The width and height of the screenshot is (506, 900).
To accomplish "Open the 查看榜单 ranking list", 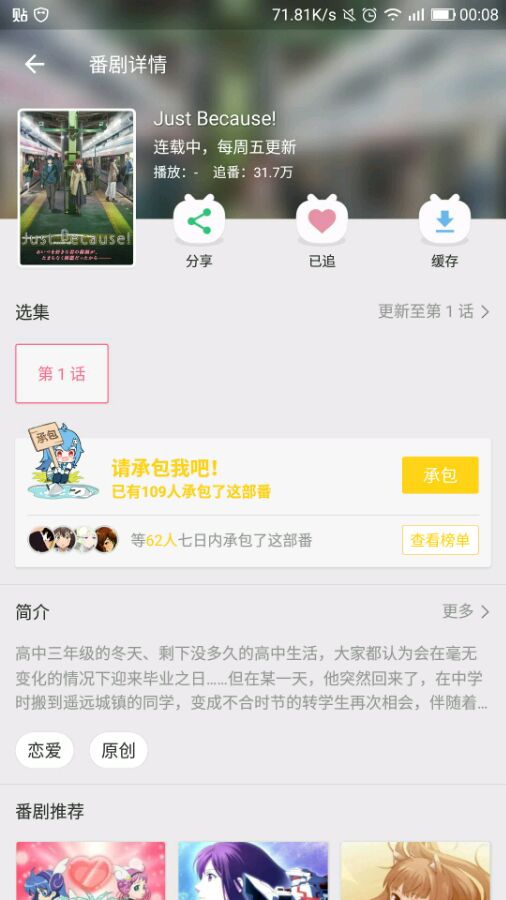I will tap(440, 540).
